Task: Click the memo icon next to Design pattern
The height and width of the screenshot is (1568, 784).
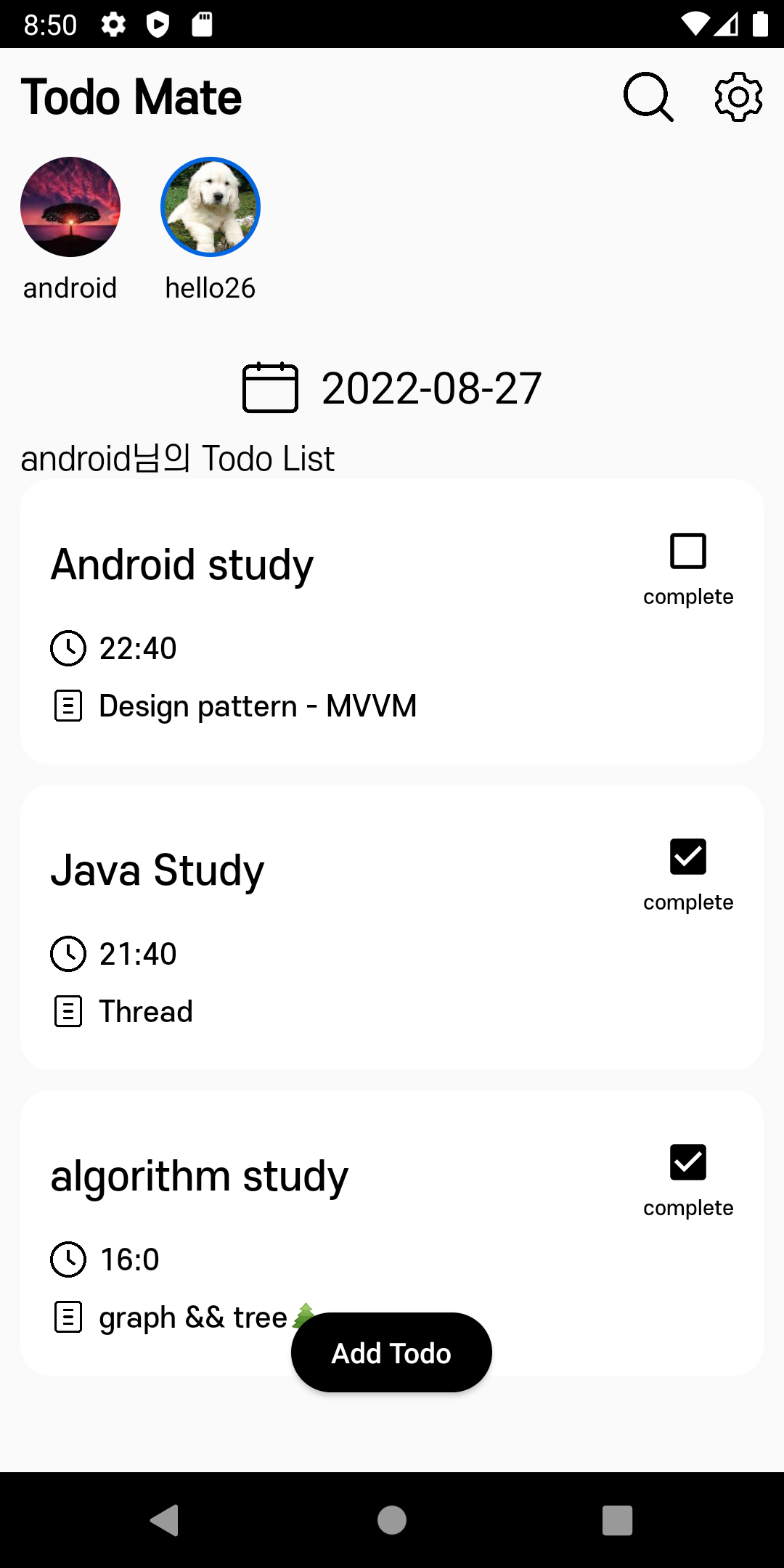Action: 68,706
